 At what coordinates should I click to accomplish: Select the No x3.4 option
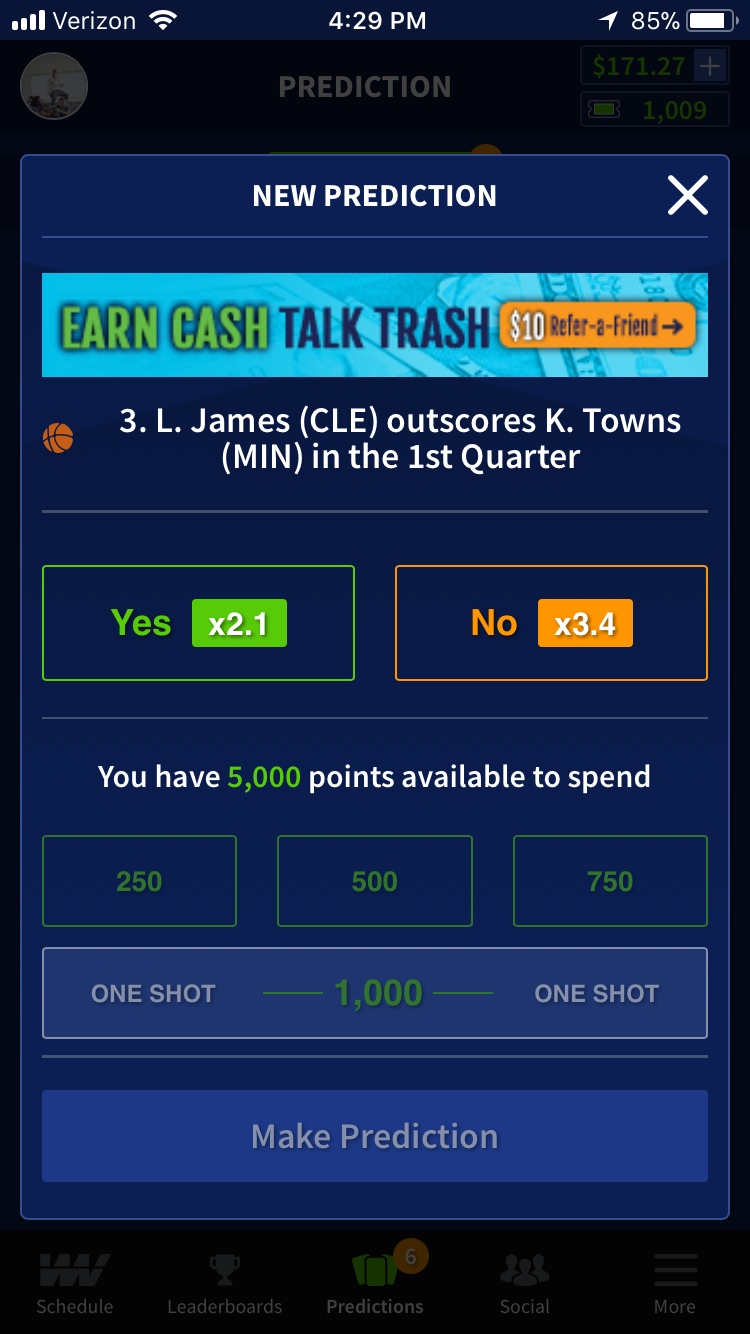click(x=551, y=622)
